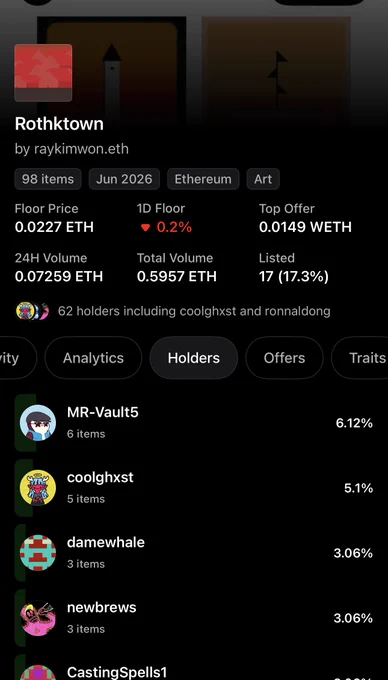Open coolghxst holder profile
This screenshot has height=680, width=388.
coord(194,488)
